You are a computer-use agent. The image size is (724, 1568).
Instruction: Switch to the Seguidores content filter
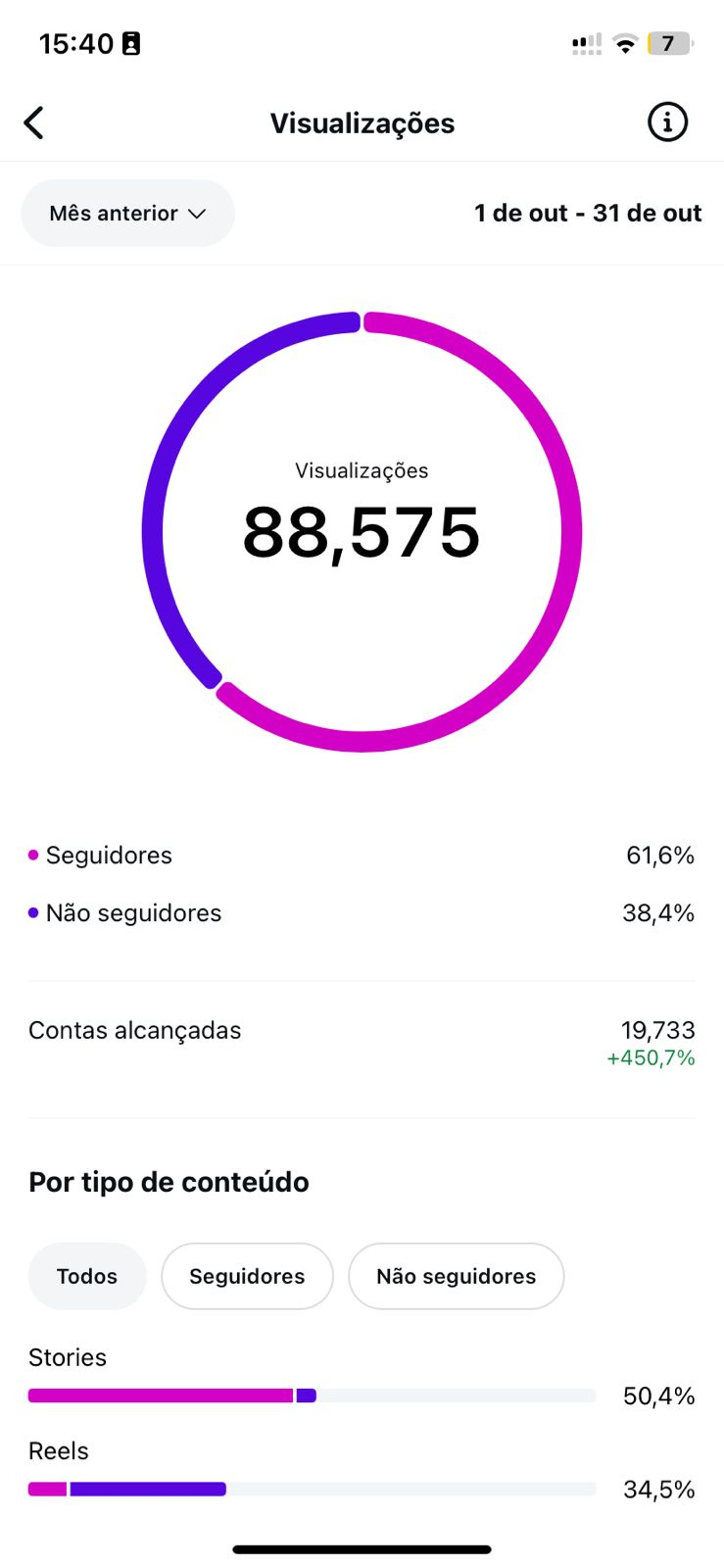pos(247,1276)
